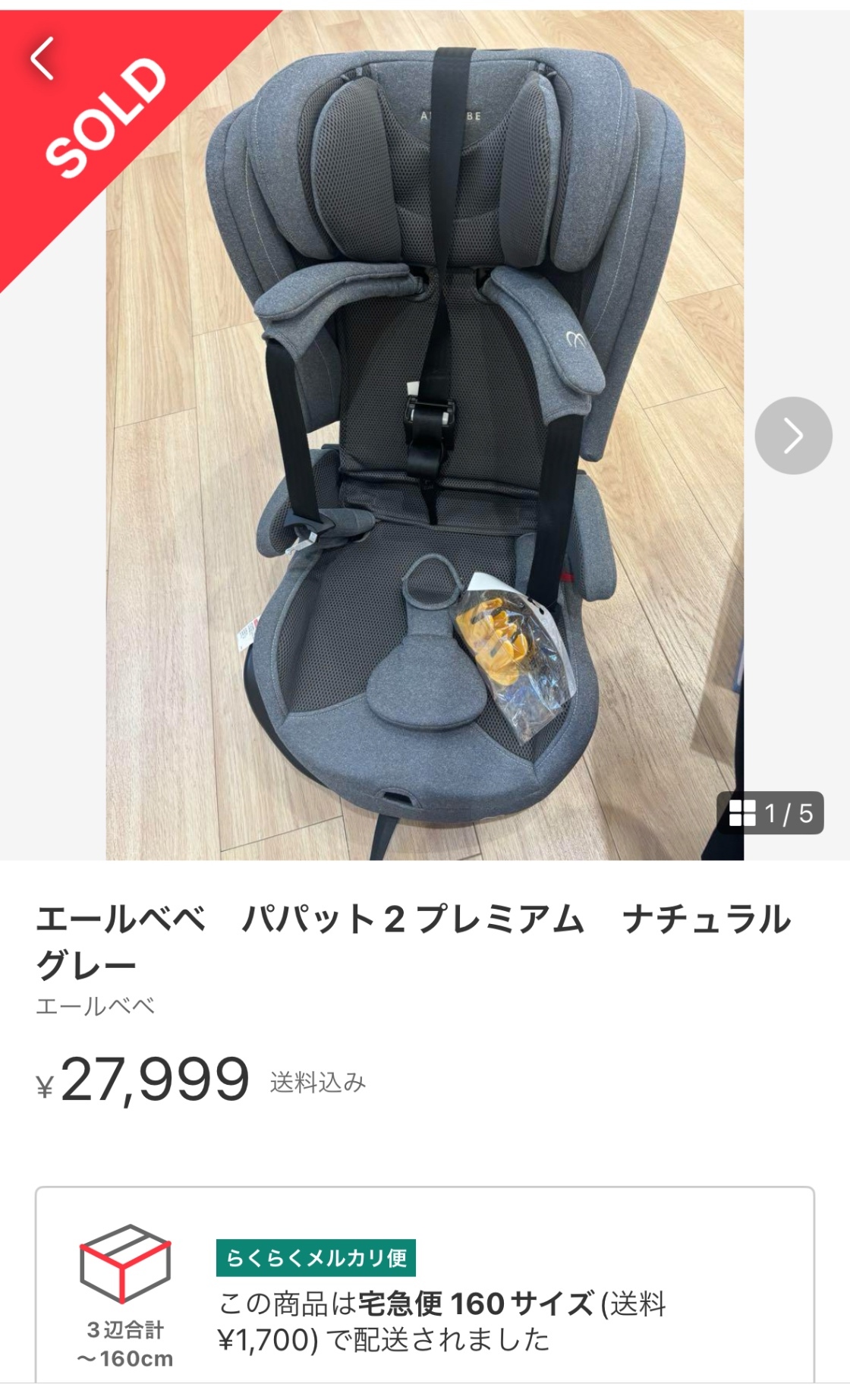Go back using the top-left arrow
This screenshot has height=1400, width=850.
(42, 58)
